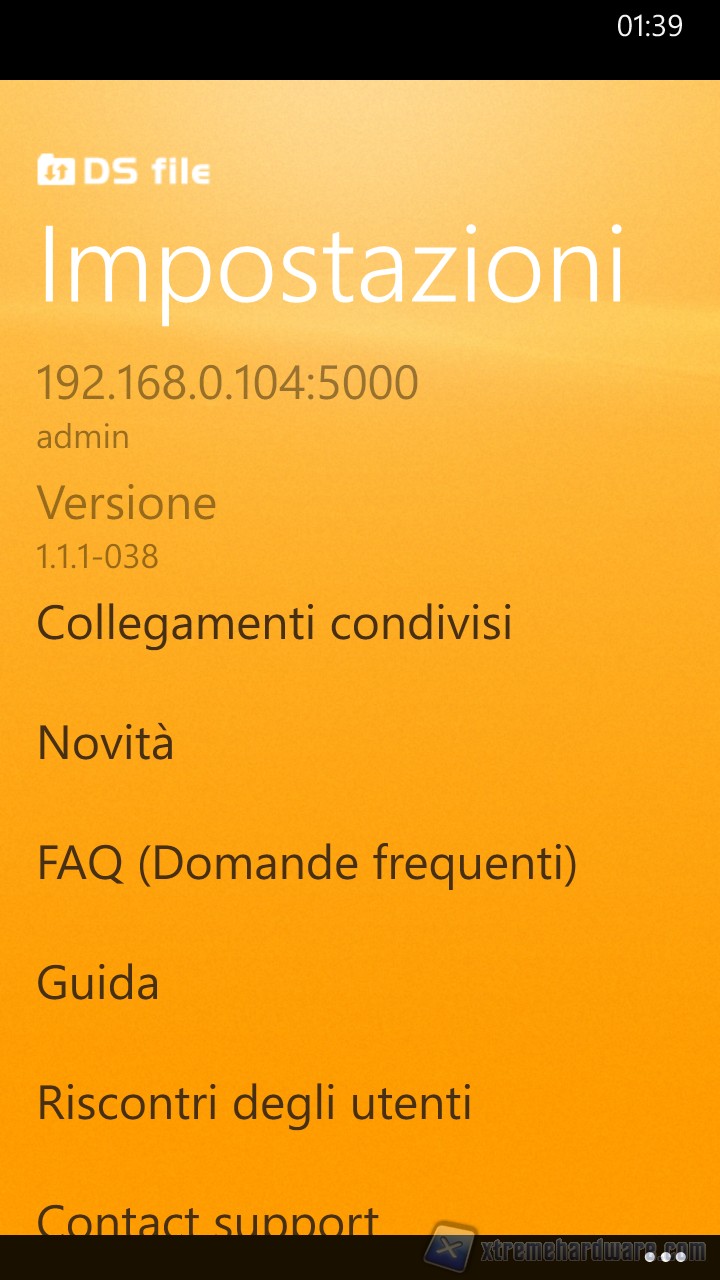The image size is (720, 1280).
Task: Tap Contact support
Action: (208, 1218)
